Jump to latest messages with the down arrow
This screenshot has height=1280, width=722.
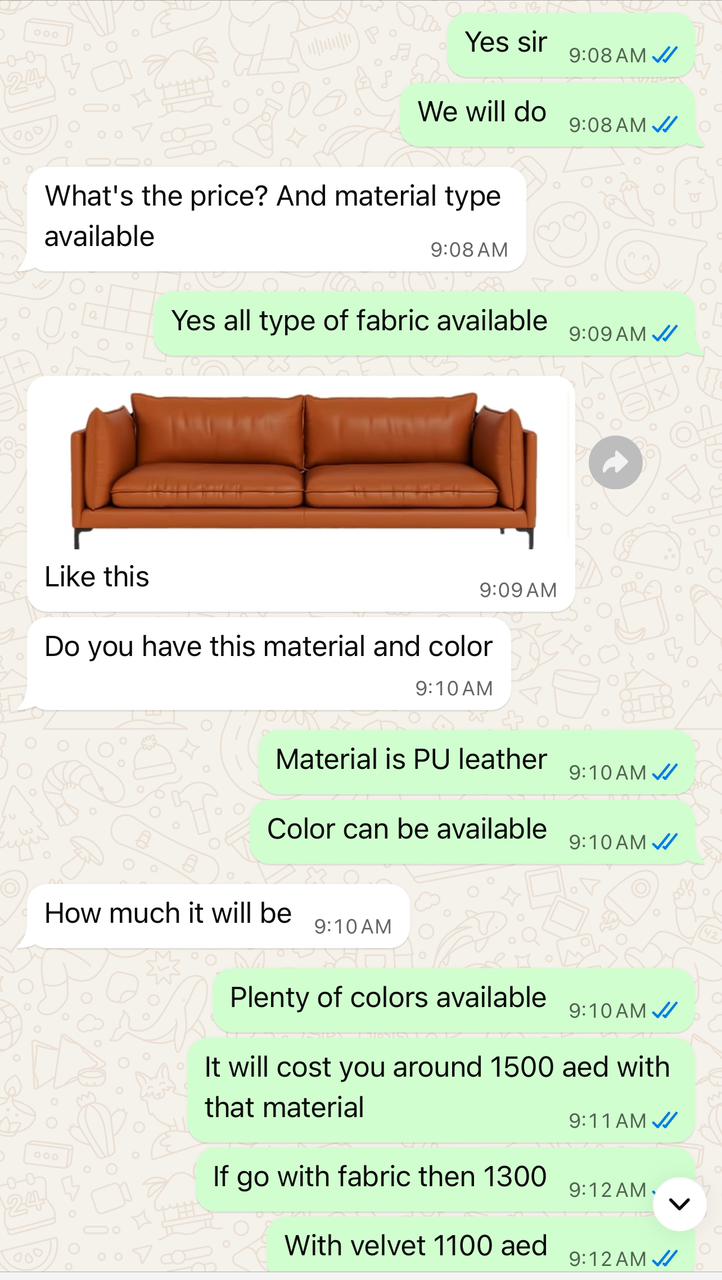(x=680, y=1204)
